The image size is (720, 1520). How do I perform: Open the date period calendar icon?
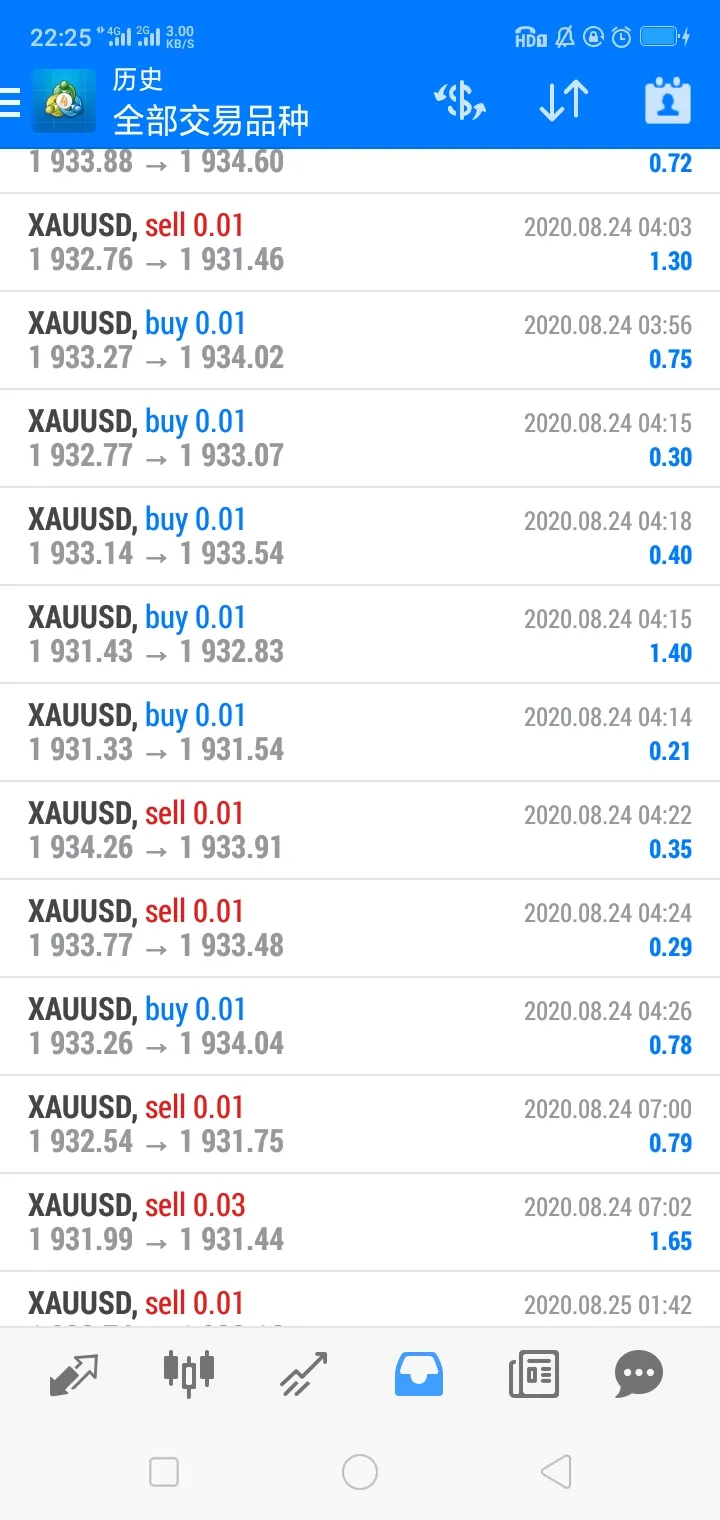(x=668, y=102)
